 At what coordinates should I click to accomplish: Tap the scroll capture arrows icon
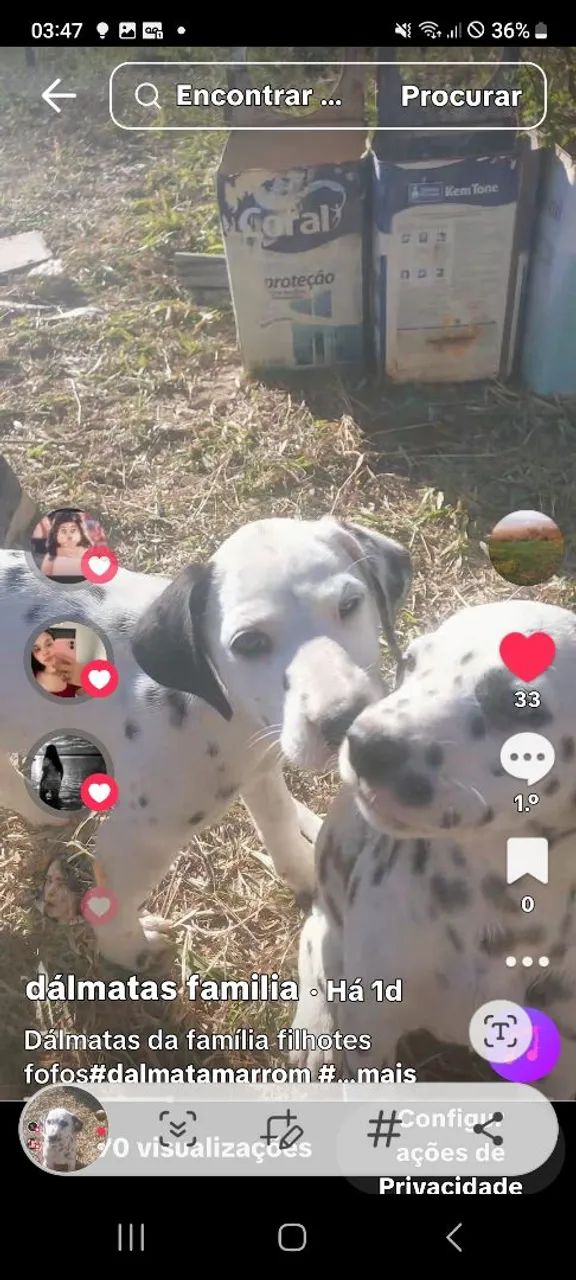point(178,1130)
